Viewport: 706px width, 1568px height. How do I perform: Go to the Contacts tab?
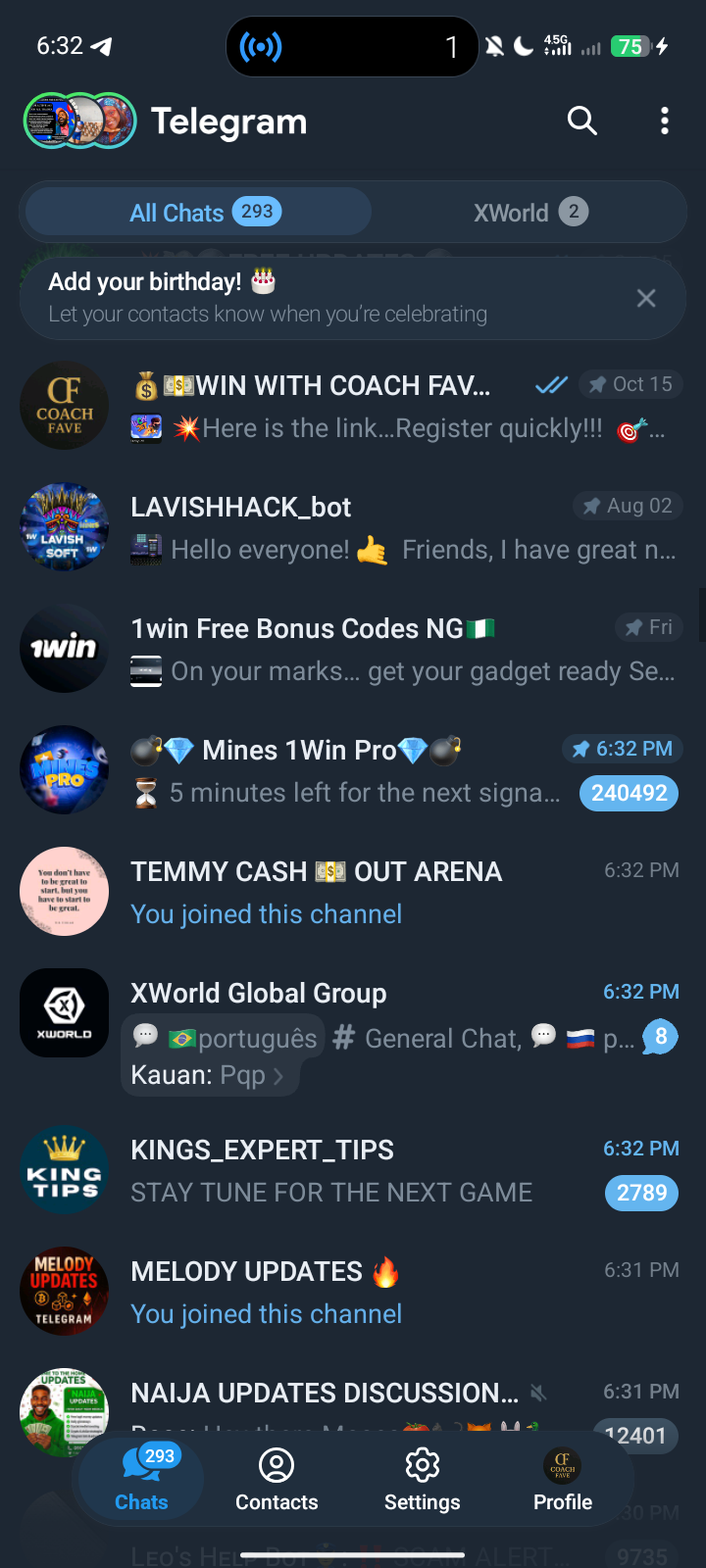tap(277, 1479)
